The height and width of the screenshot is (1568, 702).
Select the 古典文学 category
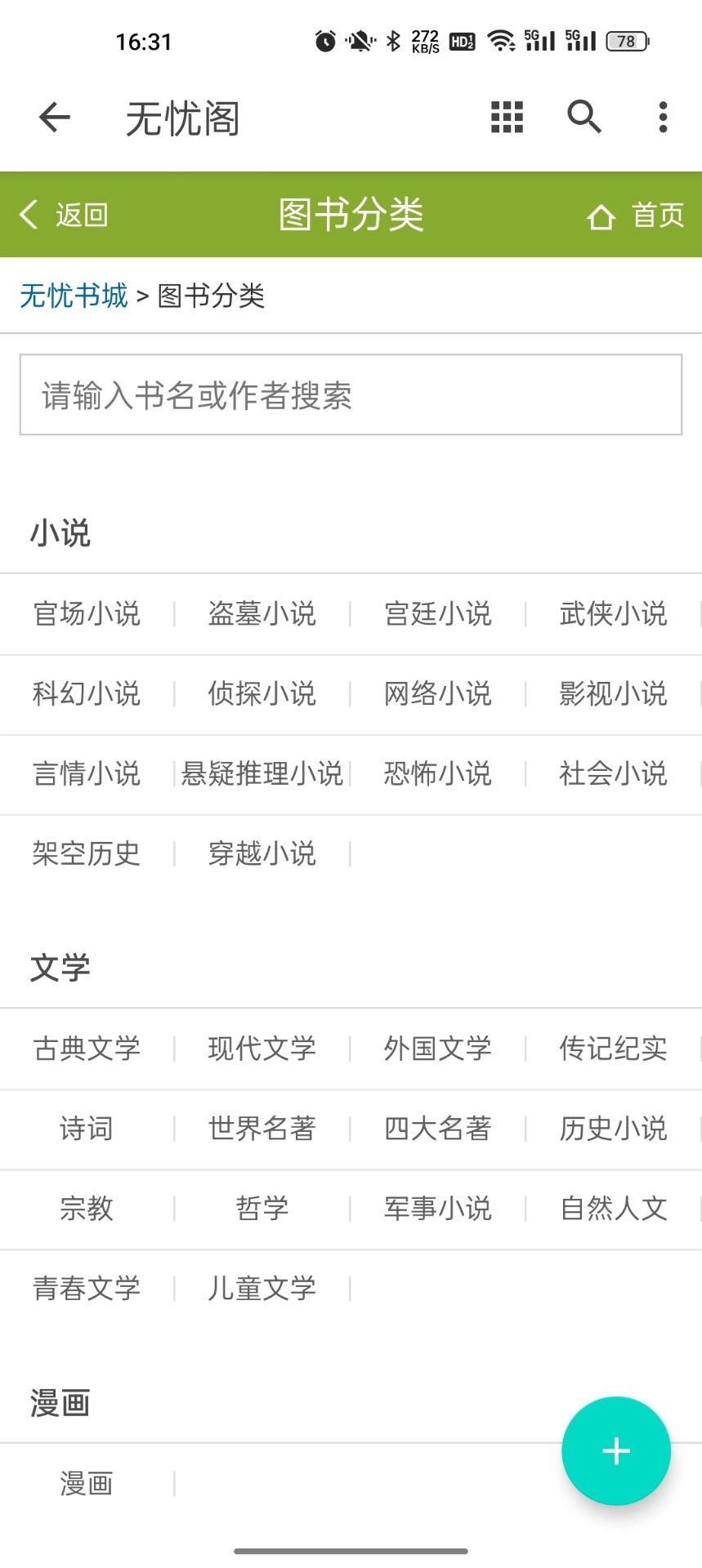(x=87, y=1049)
